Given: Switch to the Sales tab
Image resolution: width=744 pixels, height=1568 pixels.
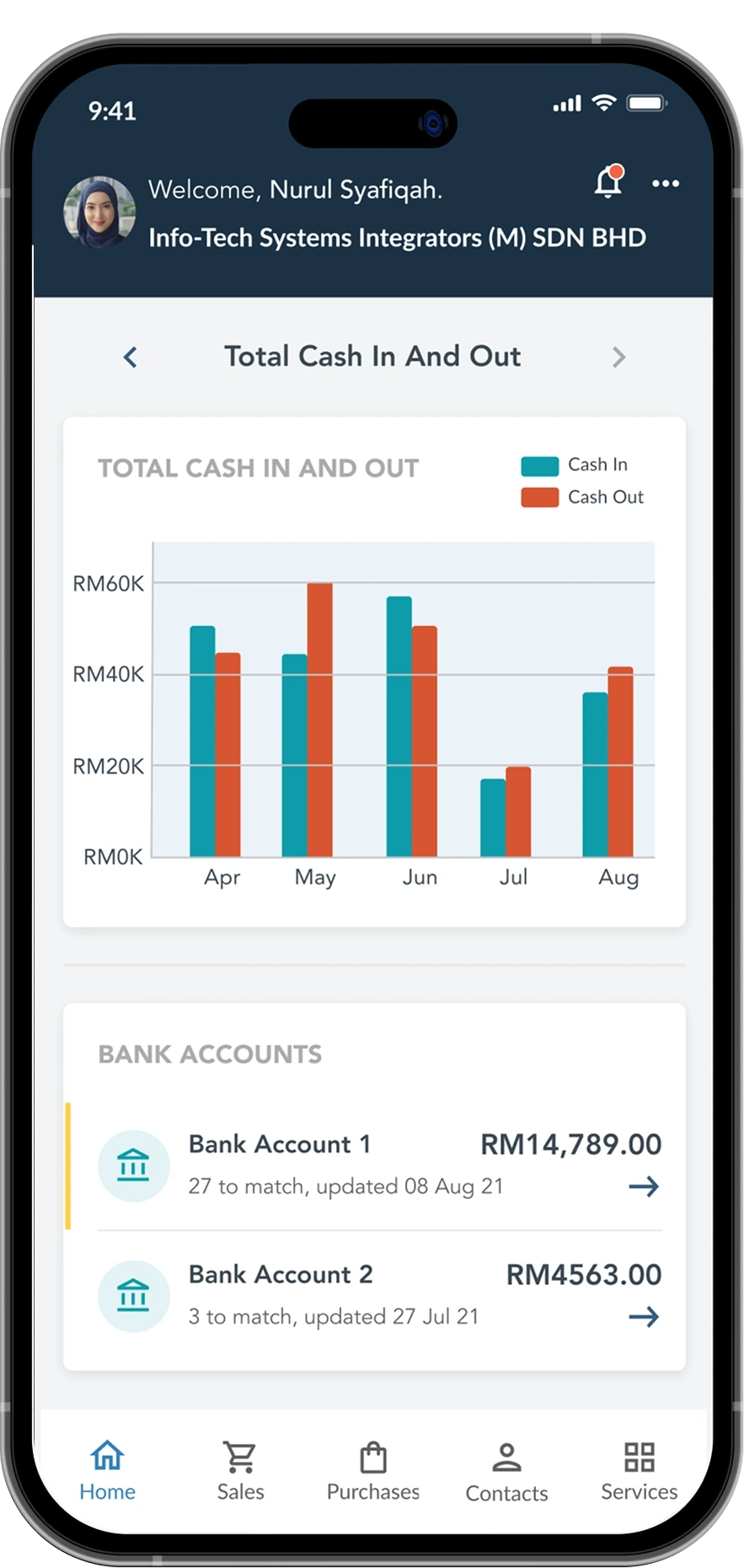Looking at the screenshot, I should click(x=240, y=1471).
